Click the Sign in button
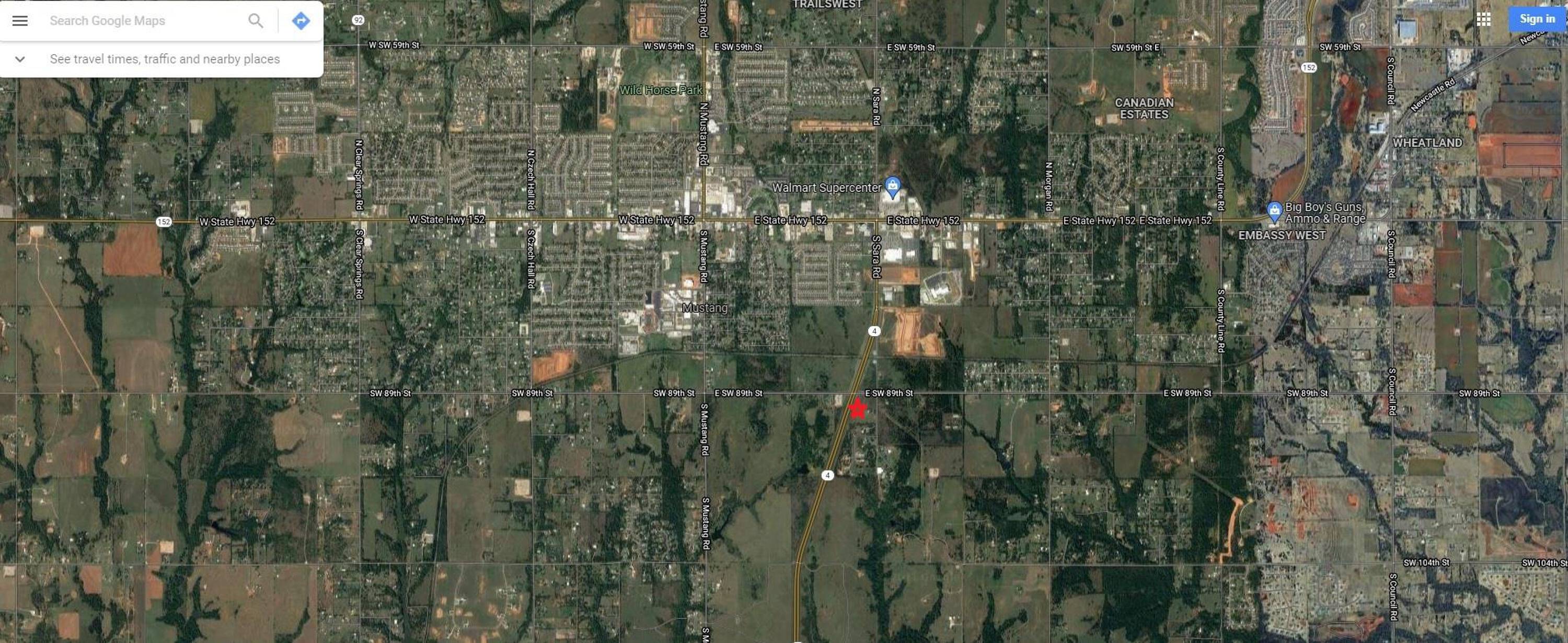Viewport: 1568px width, 643px height. [1537, 19]
